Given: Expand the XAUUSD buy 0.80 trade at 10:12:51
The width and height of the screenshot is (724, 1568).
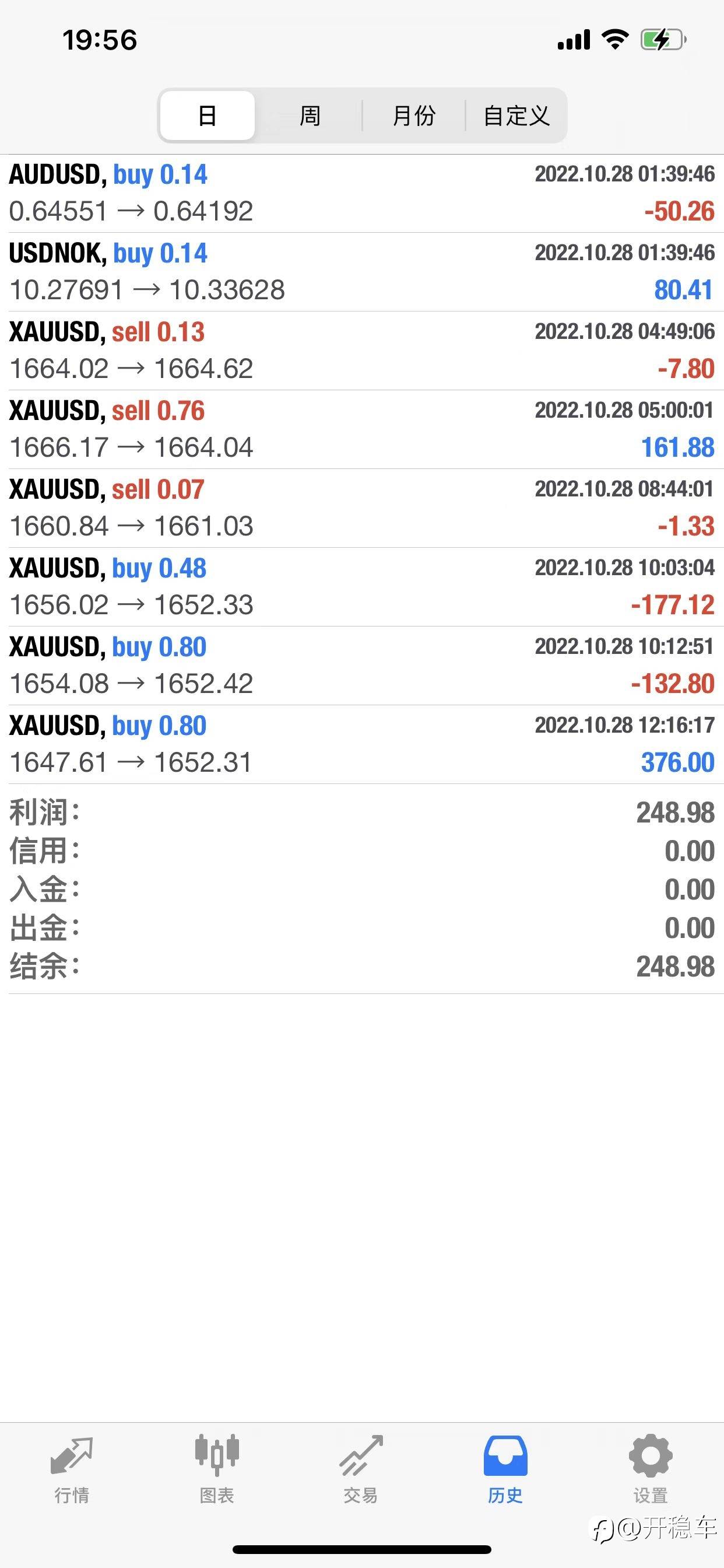Looking at the screenshot, I should tap(362, 666).
